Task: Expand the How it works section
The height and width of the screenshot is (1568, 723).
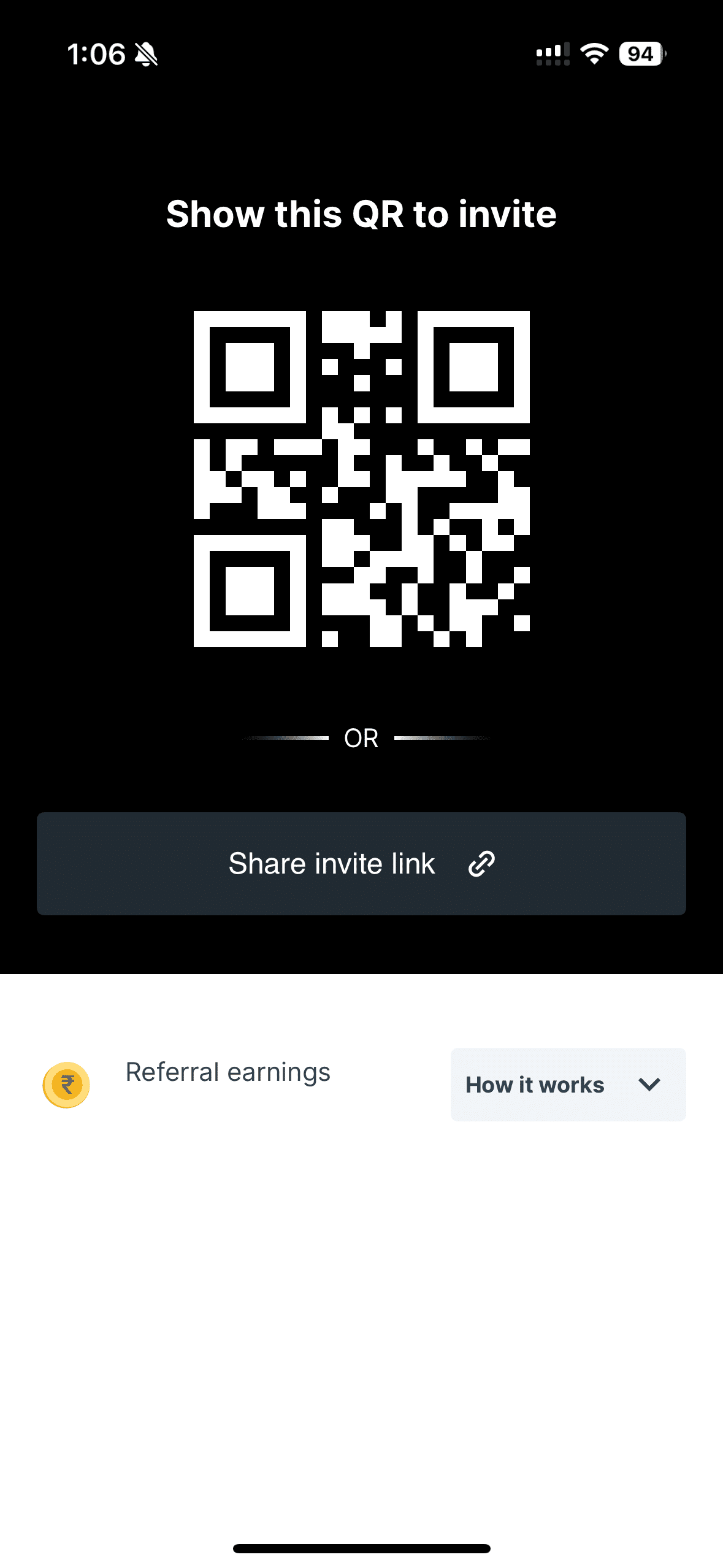Action: click(x=568, y=1085)
